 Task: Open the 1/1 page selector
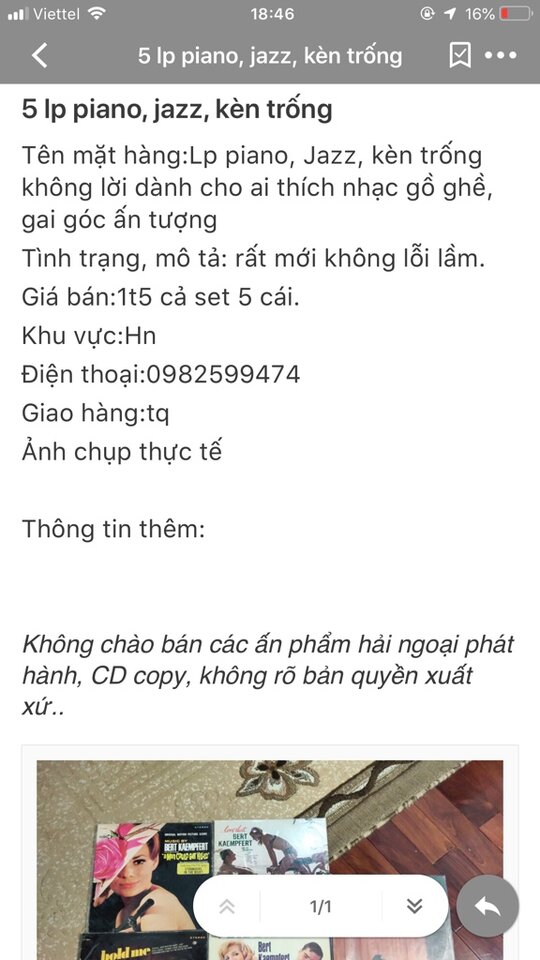[x=320, y=907]
